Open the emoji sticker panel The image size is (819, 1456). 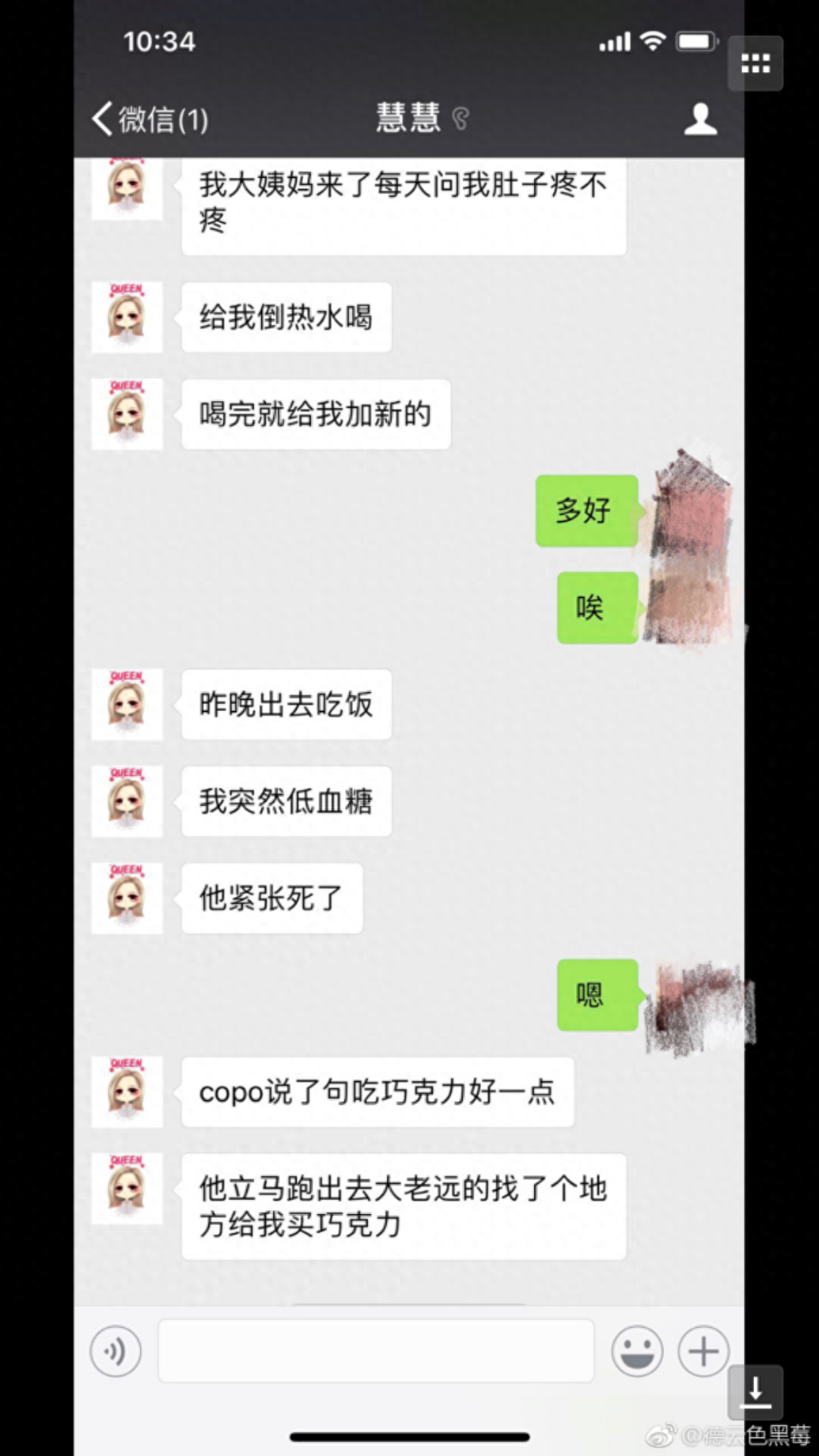[x=637, y=1352]
